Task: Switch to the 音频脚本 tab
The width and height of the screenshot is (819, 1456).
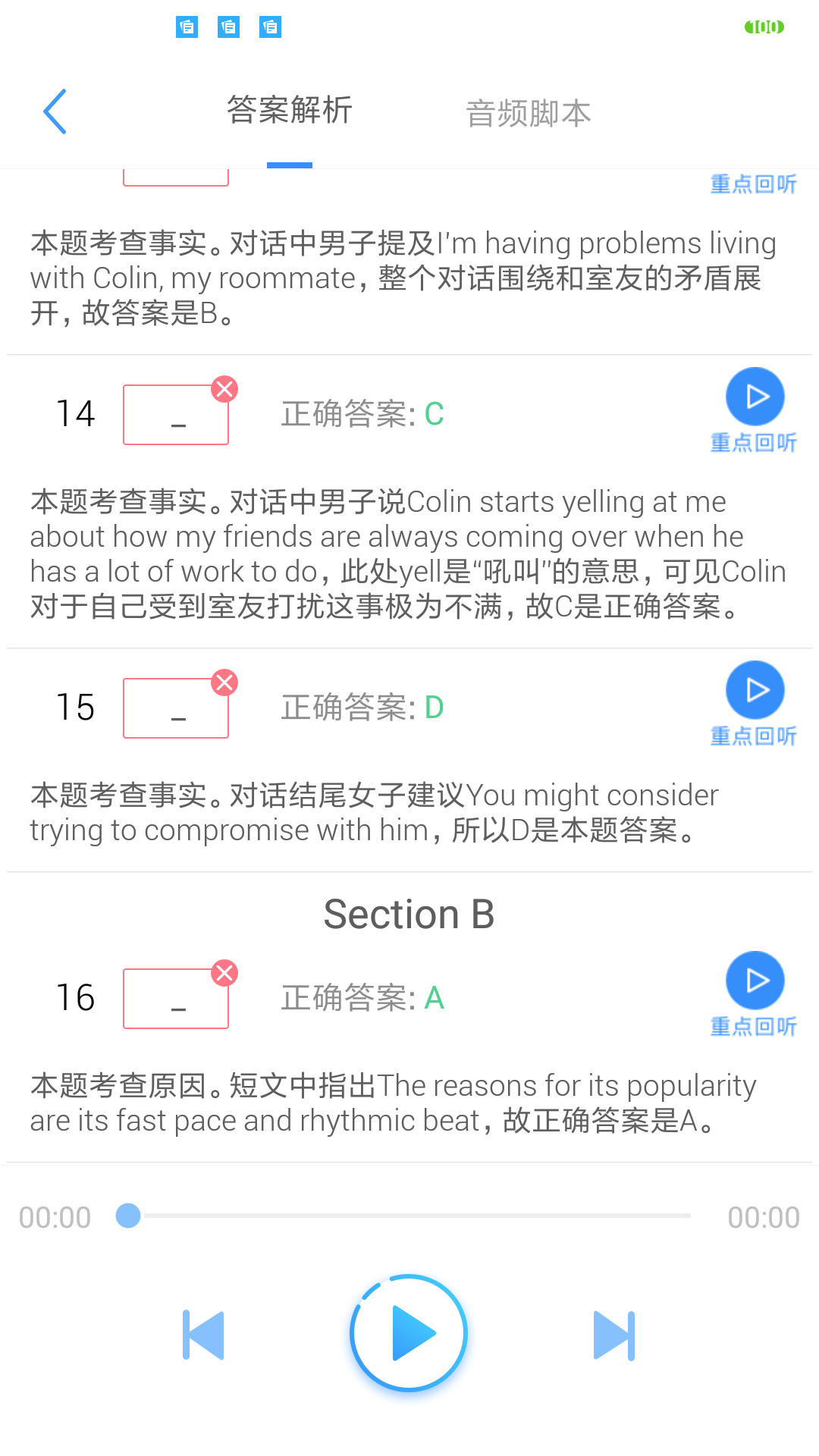Action: [529, 111]
